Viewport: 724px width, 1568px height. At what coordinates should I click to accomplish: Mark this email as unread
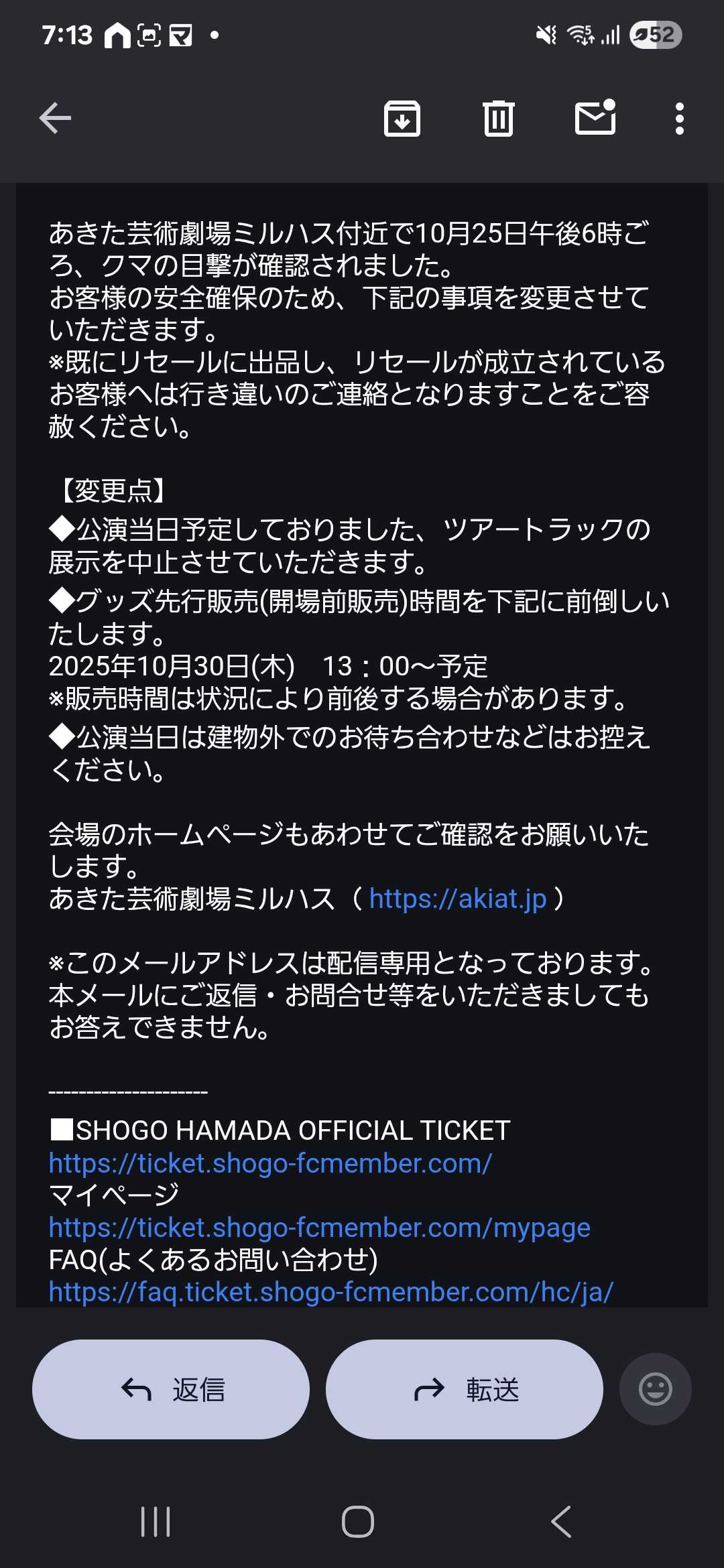(595, 119)
